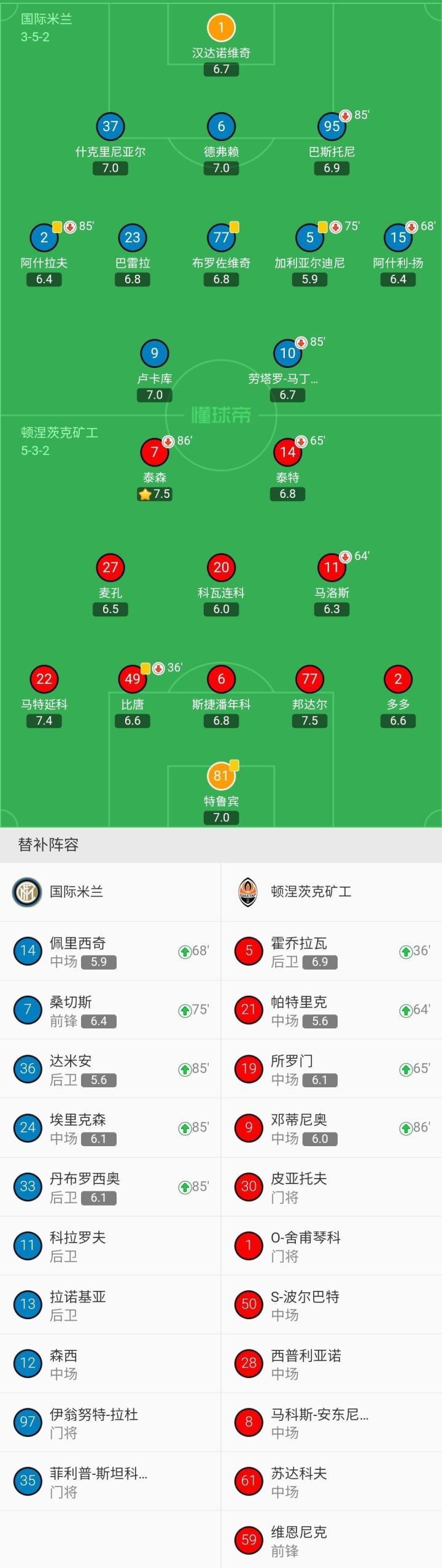Open substitute 霍乔拉瓦's row
Image resolution: width=442 pixels, height=1568 pixels.
[331, 951]
